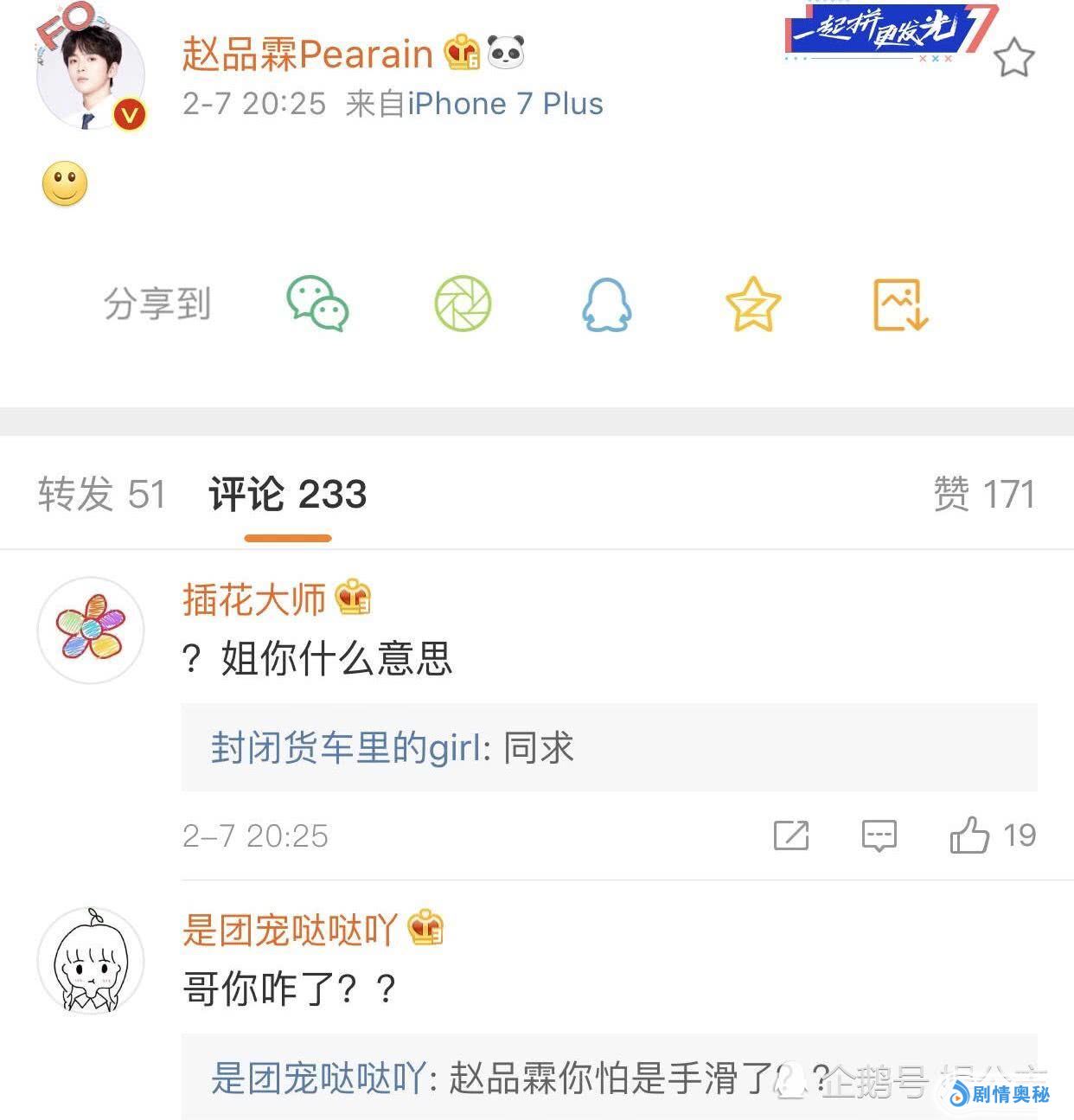Tap the iPhone 7 Plus source link
The height and width of the screenshot is (1120, 1074).
[505, 104]
